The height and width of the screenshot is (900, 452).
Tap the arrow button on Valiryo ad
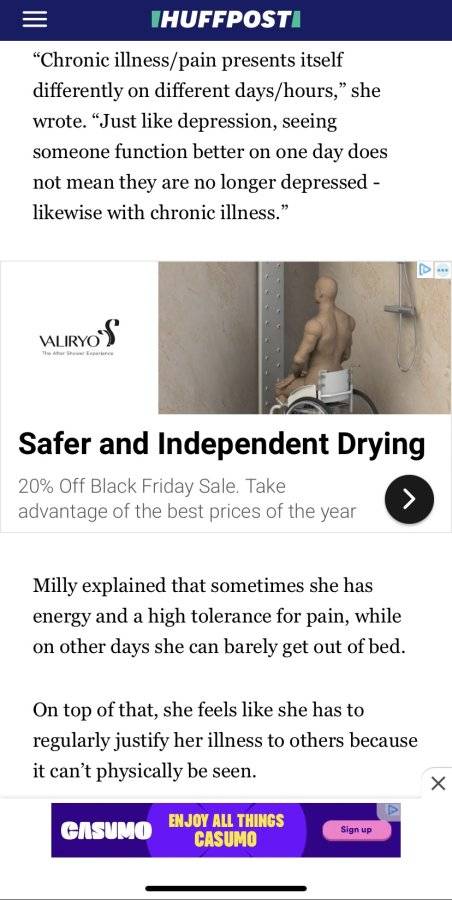pos(409,499)
